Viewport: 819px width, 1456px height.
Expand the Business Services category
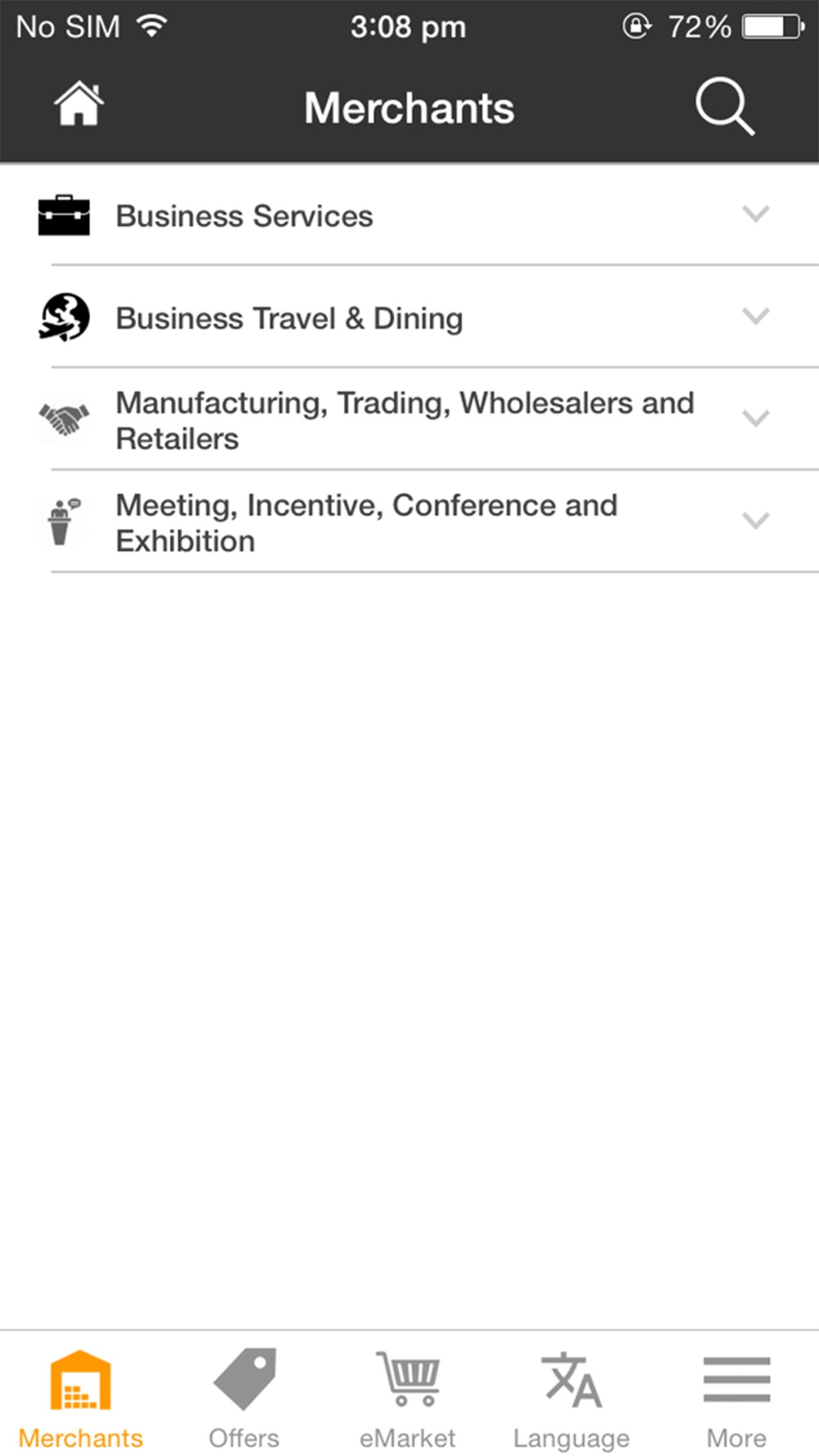pos(409,216)
